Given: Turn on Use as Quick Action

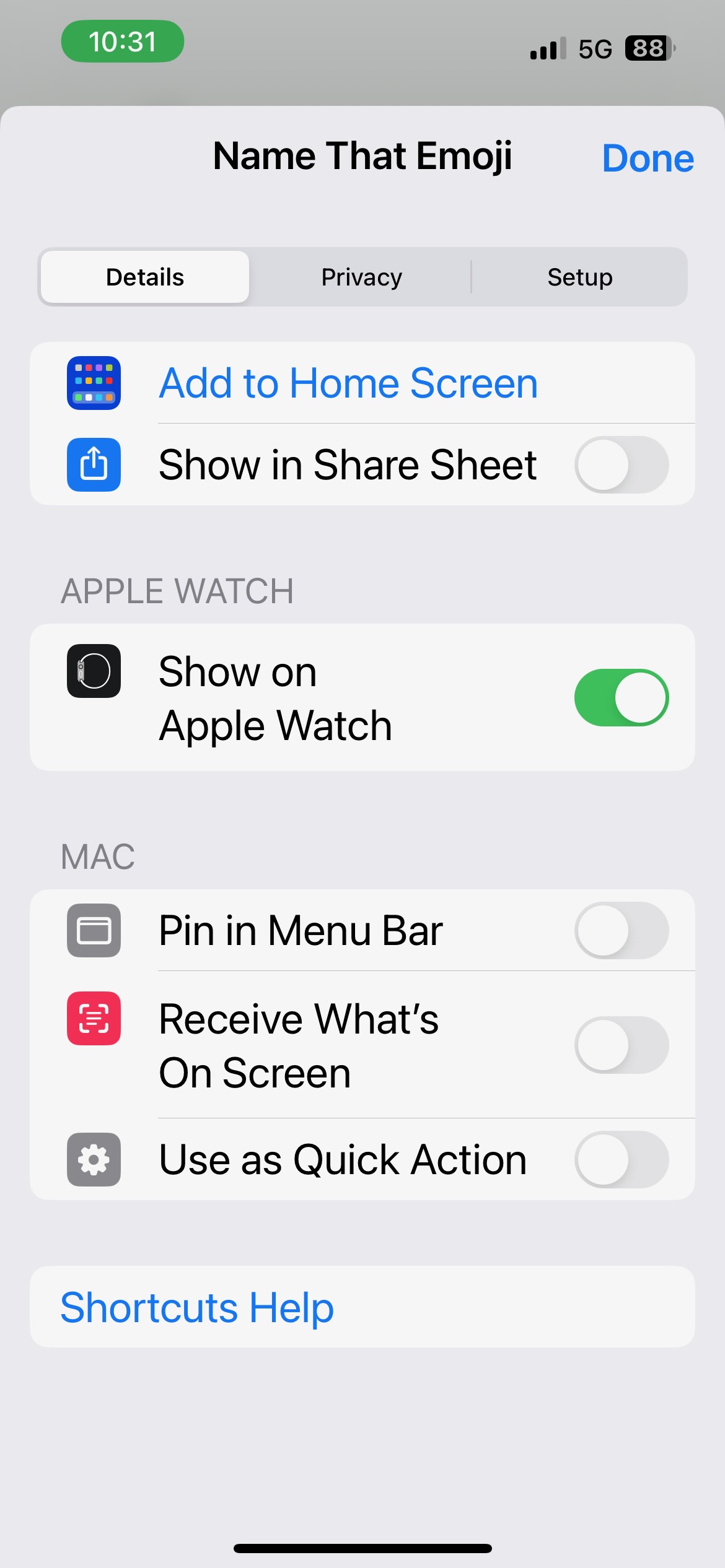Looking at the screenshot, I should pyautogui.click(x=622, y=1159).
